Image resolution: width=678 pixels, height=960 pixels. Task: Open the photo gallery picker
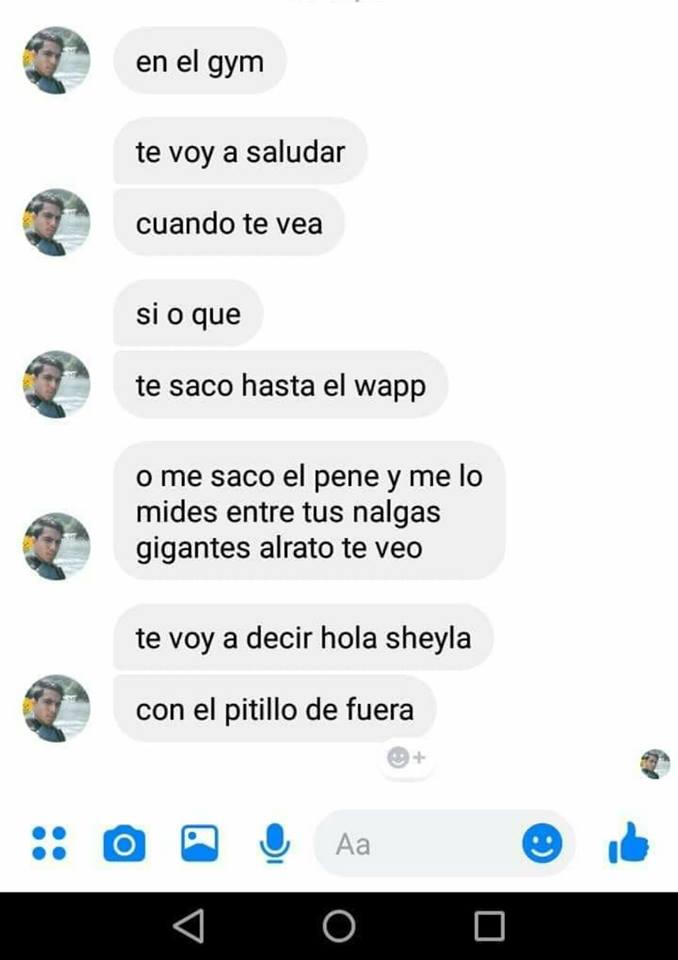pyautogui.click(x=199, y=844)
